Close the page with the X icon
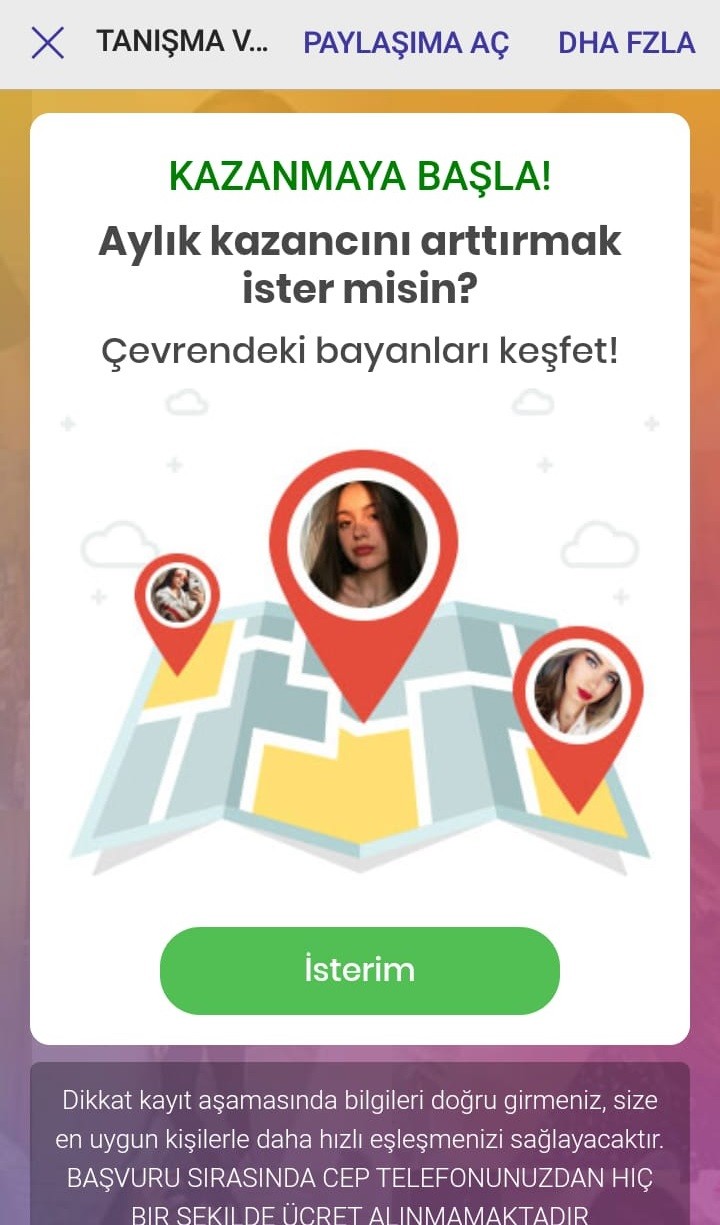Image resolution: width=720 pixels, height=1225 pixels. click(x=47, y=43)
